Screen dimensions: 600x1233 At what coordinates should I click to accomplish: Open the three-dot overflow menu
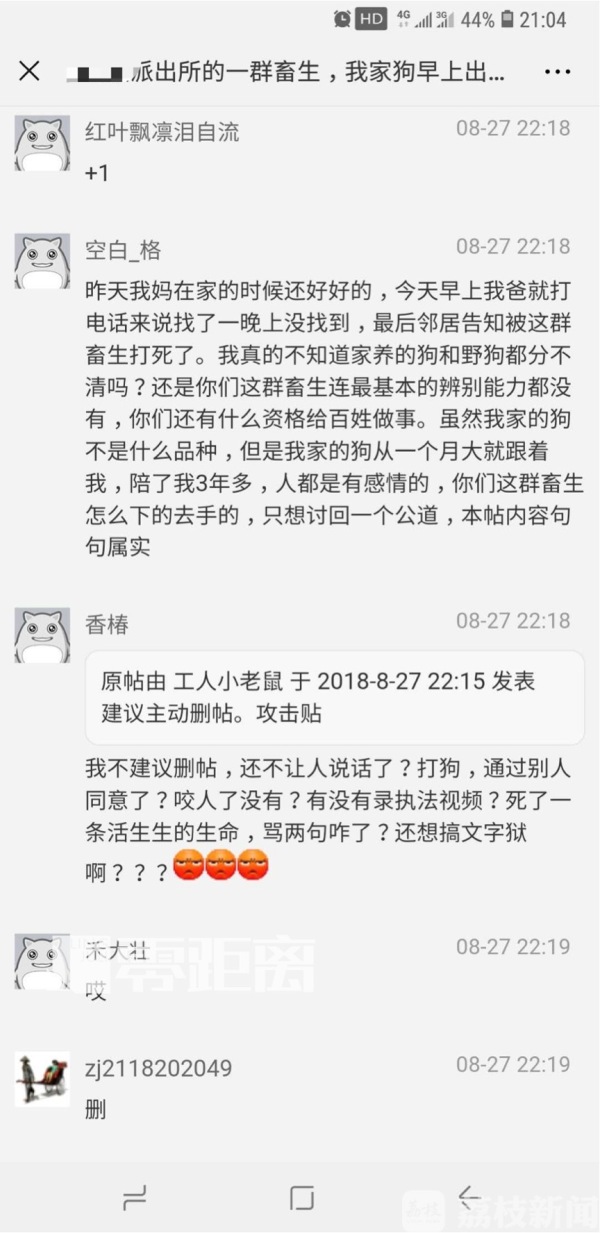[557, 72]
